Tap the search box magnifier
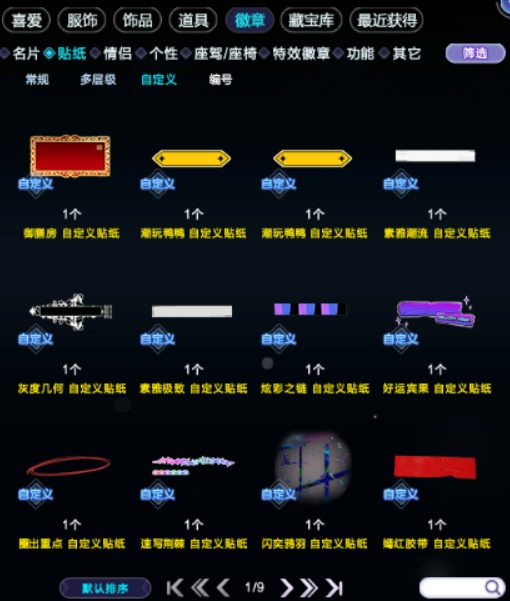This screenshot has width=510, height=601. tap(492, 587)
